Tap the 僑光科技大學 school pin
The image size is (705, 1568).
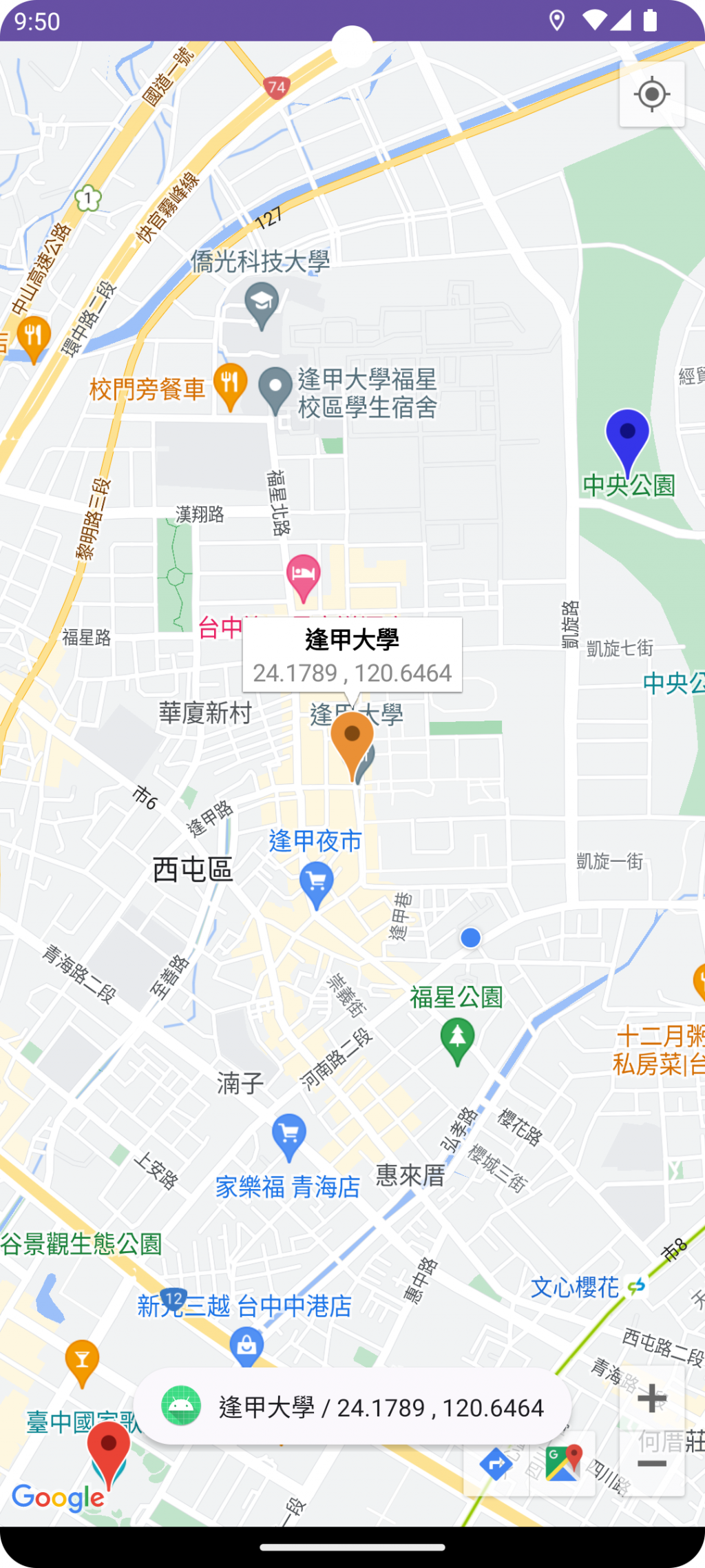click(x=262, y=305)
